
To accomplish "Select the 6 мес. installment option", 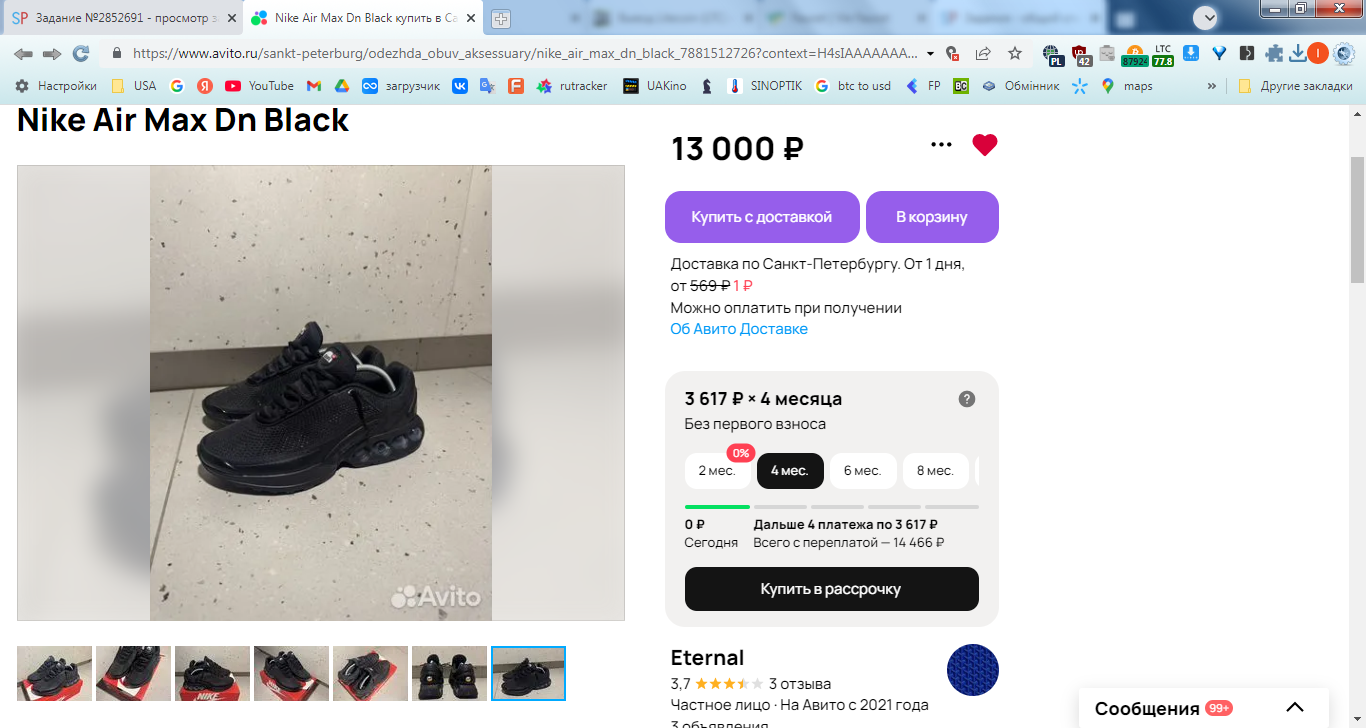I will (x=862, y=471).
